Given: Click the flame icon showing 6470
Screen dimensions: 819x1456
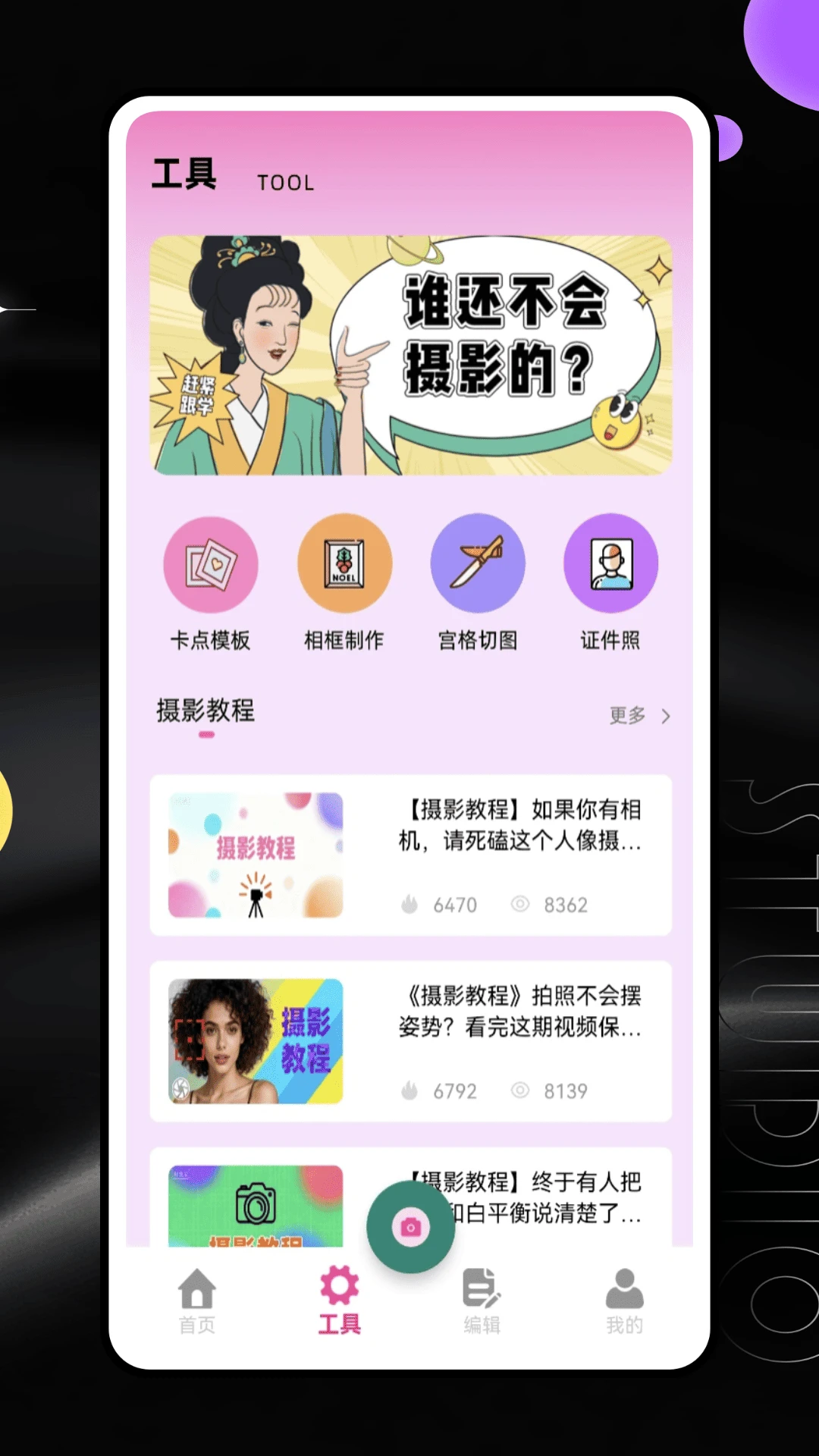Looking at the screenshot, I should pos(413,904).
